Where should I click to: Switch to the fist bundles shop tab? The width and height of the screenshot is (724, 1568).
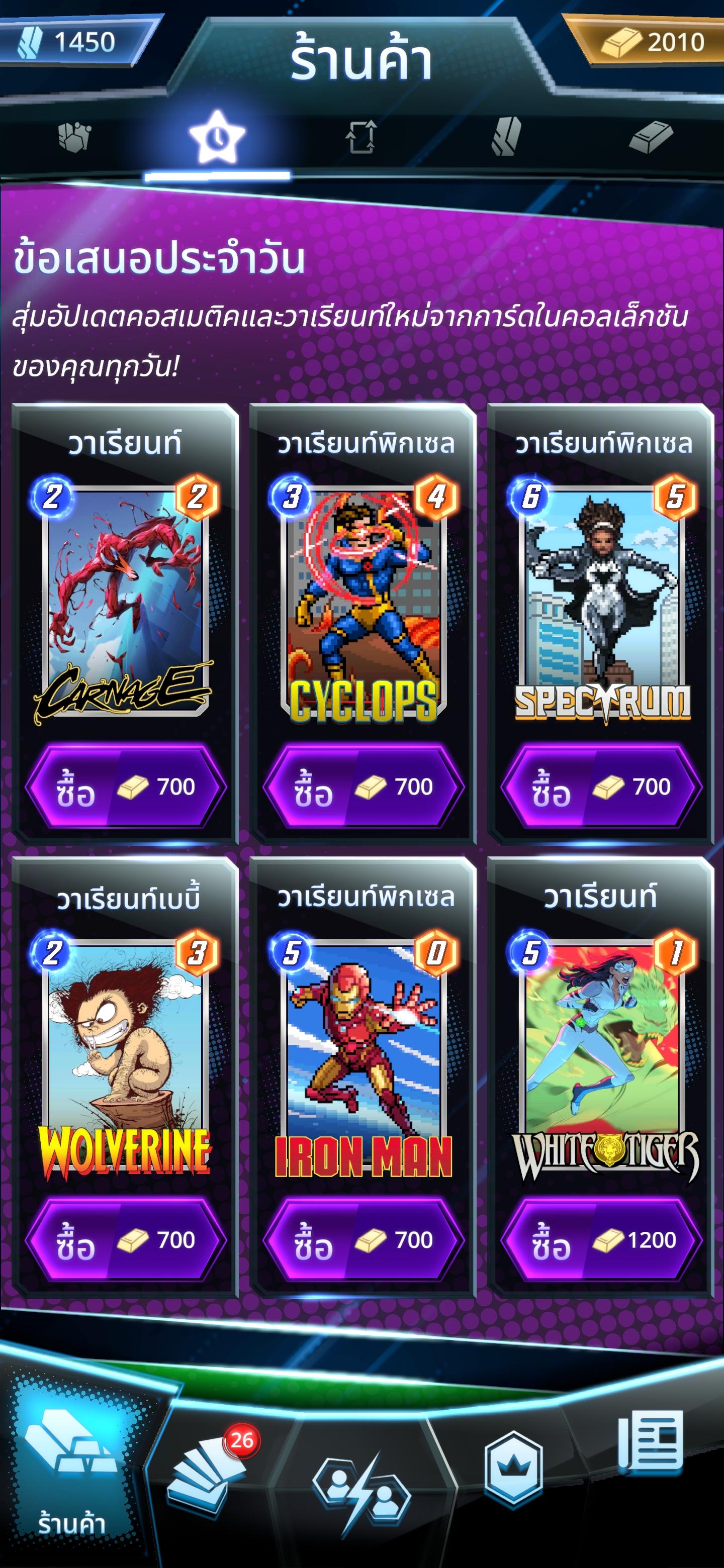coord(74,137)
